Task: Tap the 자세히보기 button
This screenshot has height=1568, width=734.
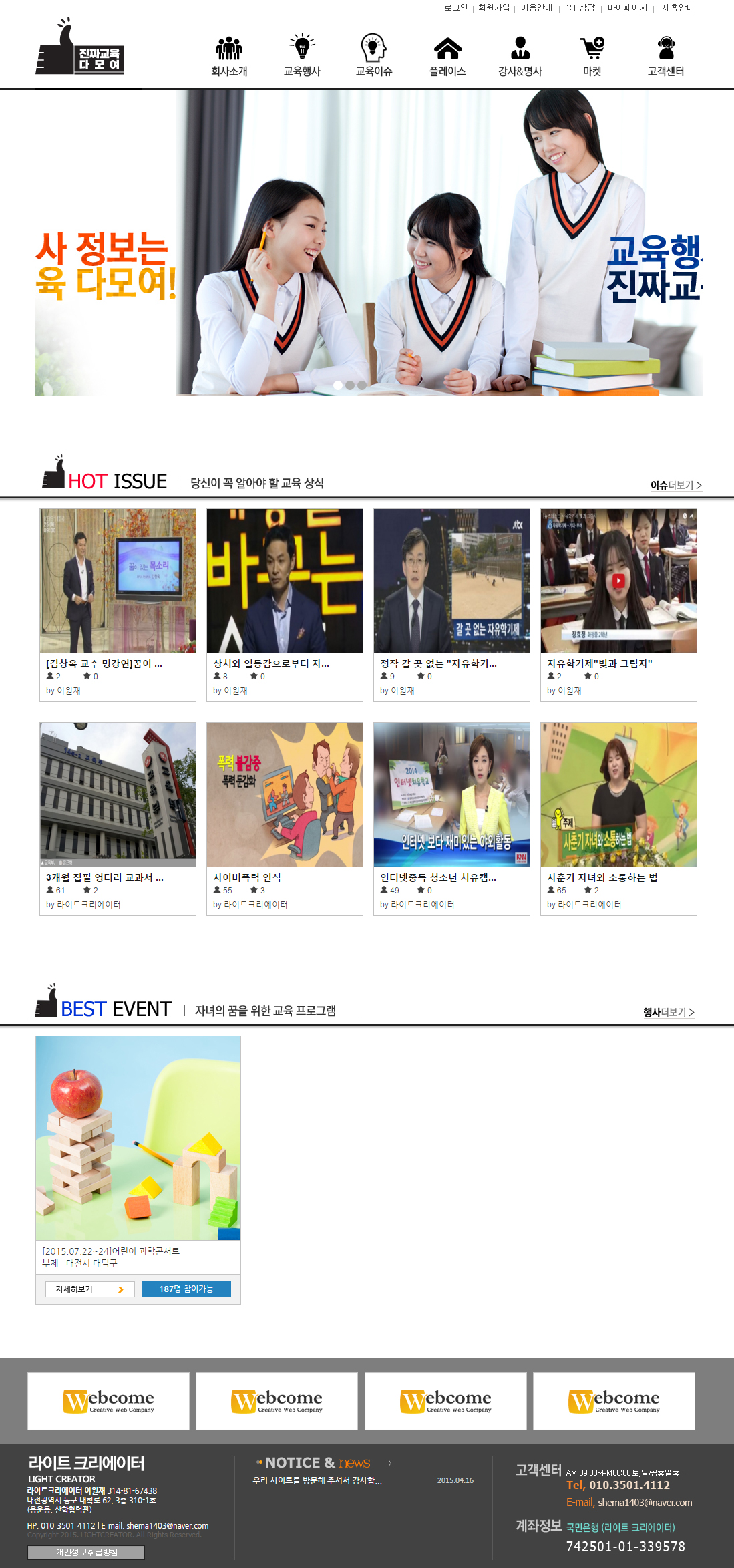Action: (90, 1289)
